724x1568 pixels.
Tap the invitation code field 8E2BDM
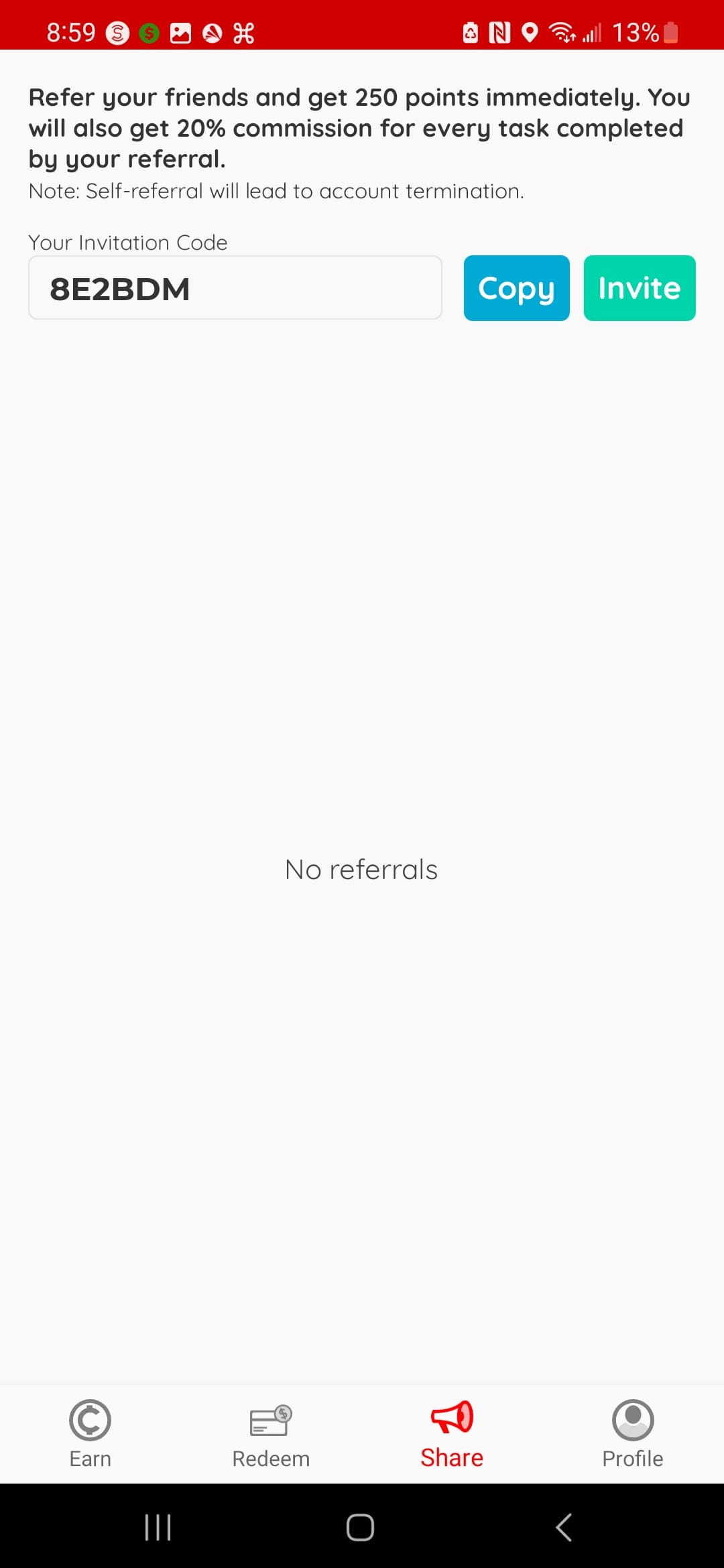click(x=235, y=287)
